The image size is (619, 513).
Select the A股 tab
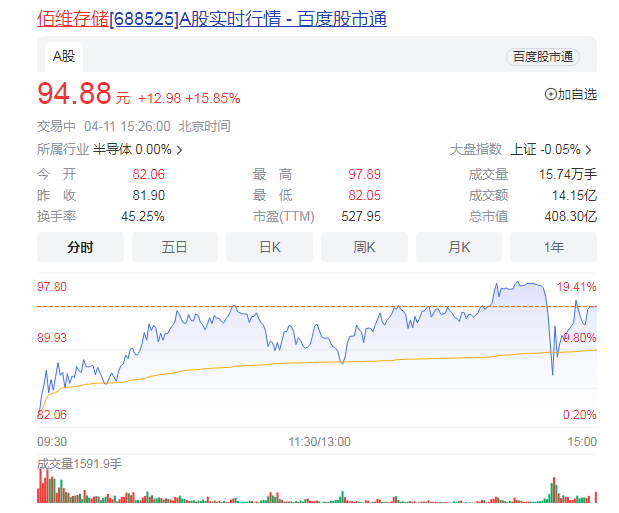tap(64, 56)
